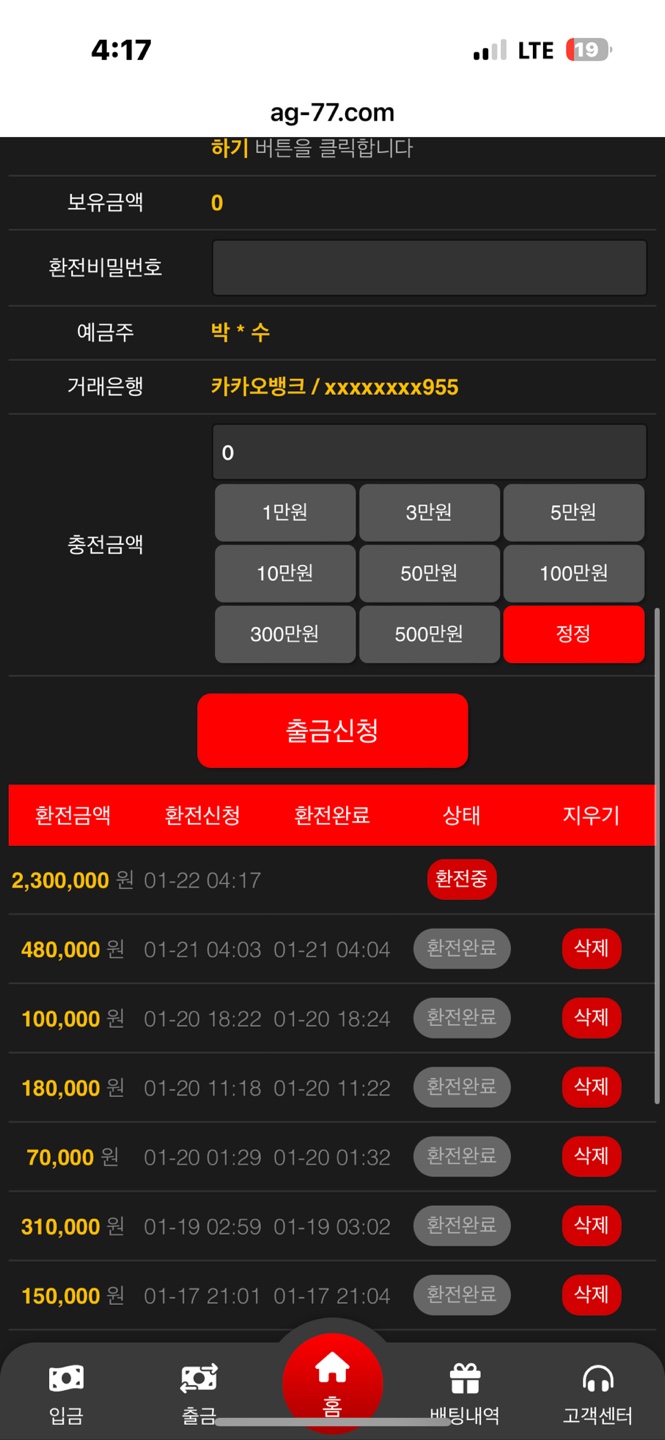
Task: Reset the amount with 정정
Action: pos(573,634)
